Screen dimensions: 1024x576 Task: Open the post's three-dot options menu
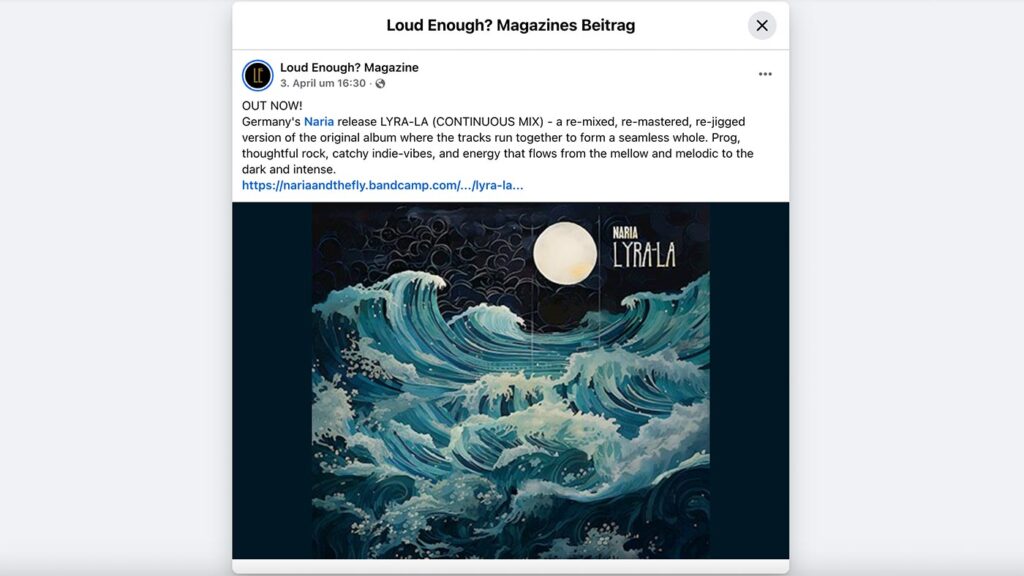765,74
